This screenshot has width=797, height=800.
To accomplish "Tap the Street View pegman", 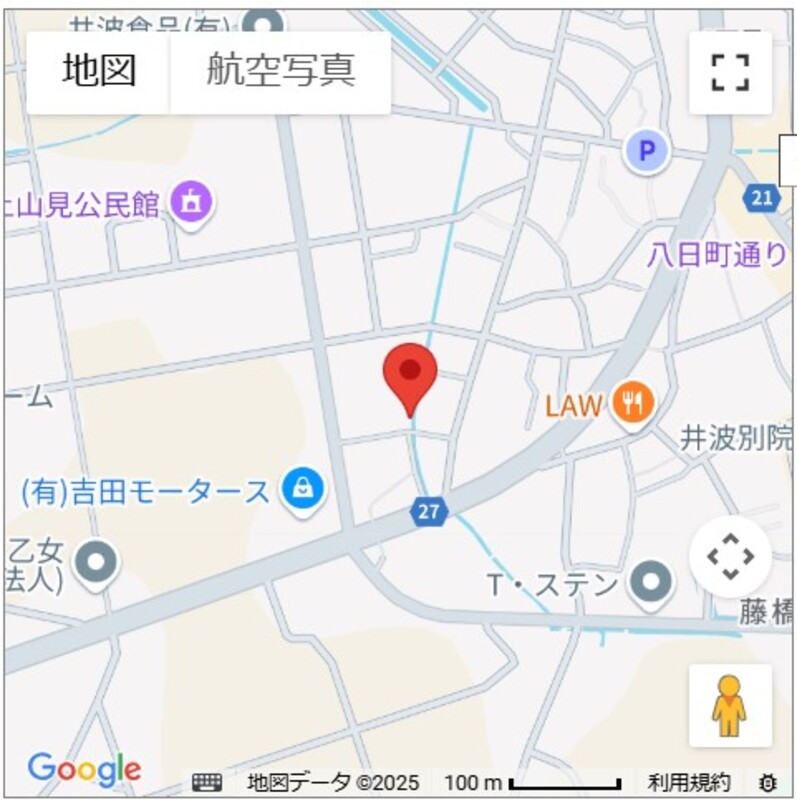I will pos(730,706).
